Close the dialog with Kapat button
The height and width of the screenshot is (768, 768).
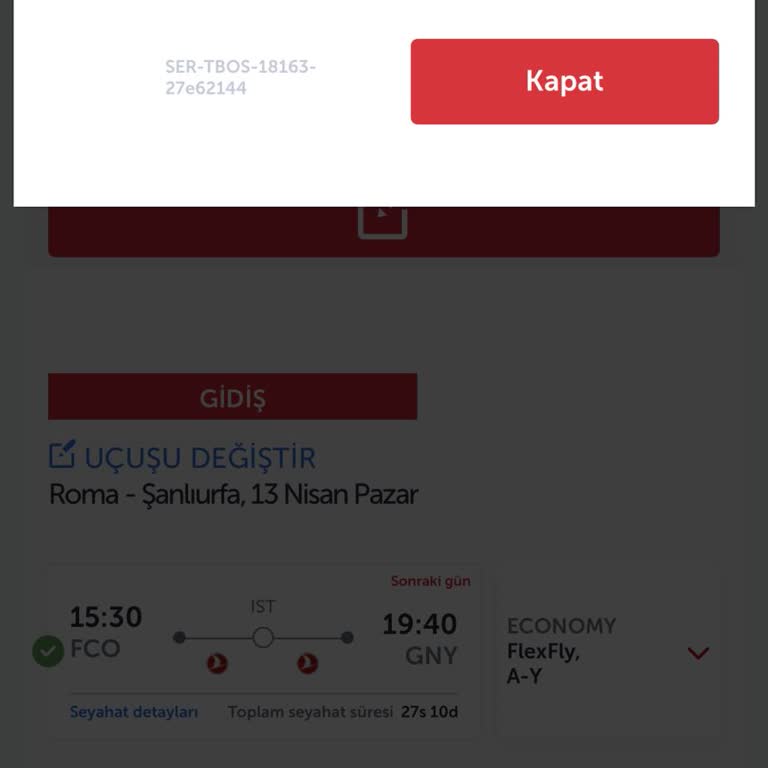(x=564, y=82)
